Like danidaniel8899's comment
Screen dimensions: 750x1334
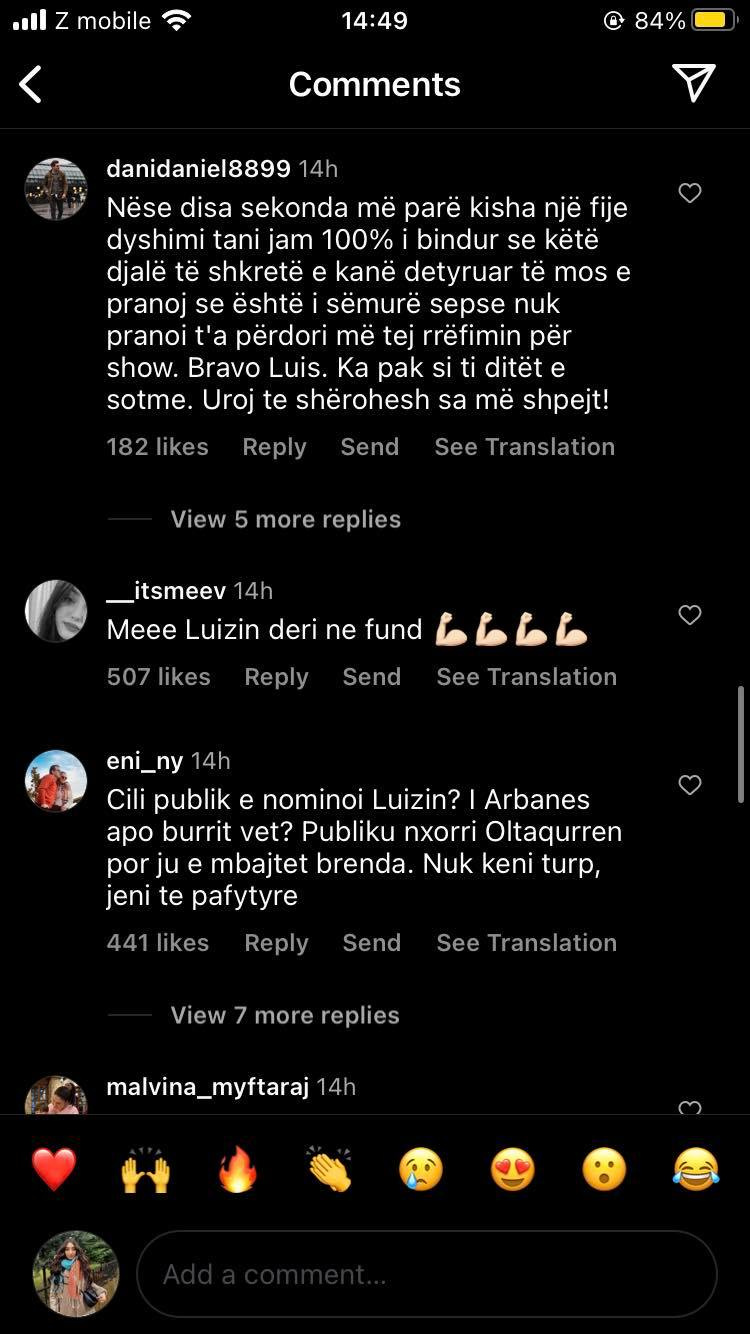coord(690,193)
